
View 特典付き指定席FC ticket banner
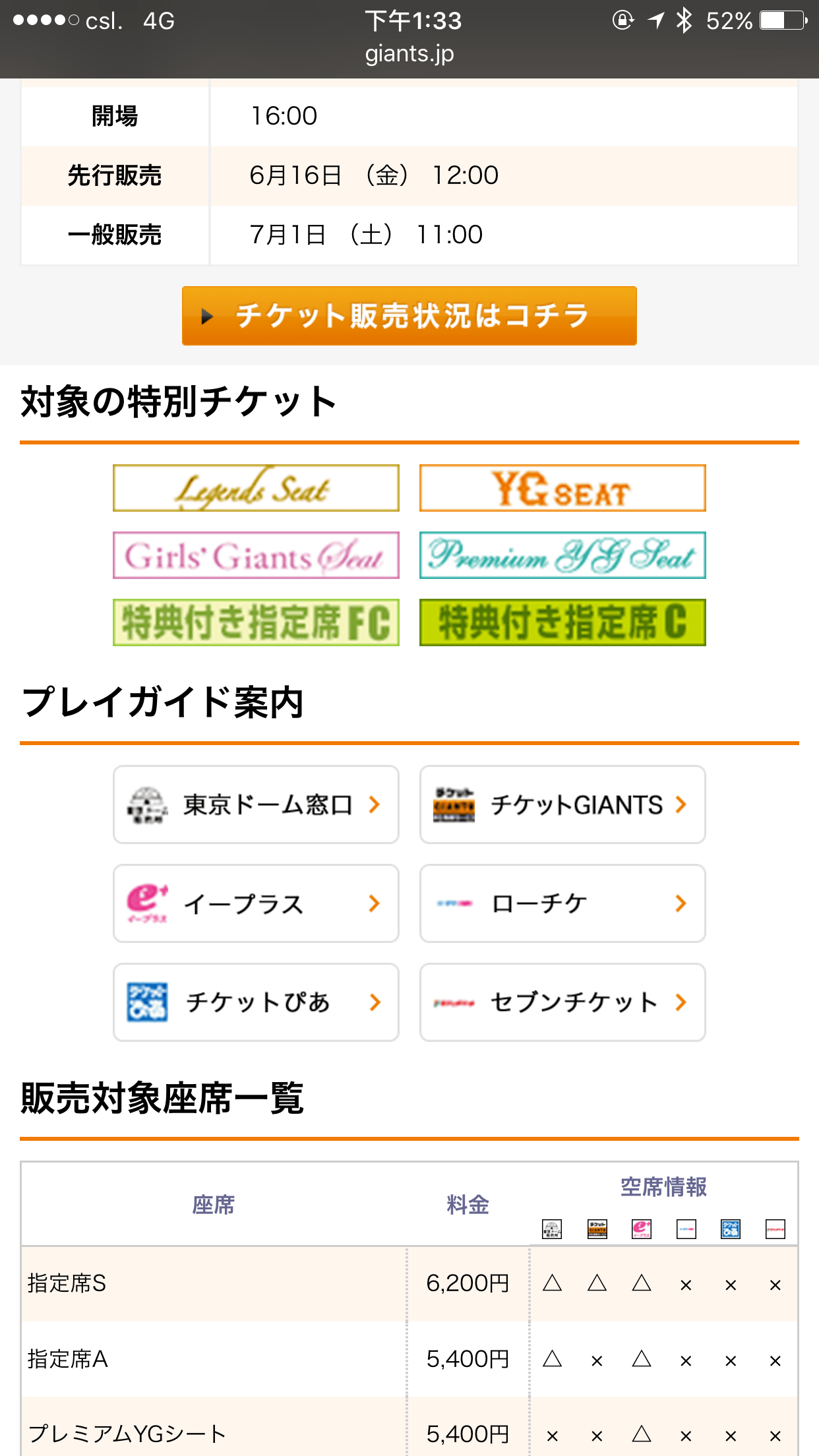(x=256, y=622)
